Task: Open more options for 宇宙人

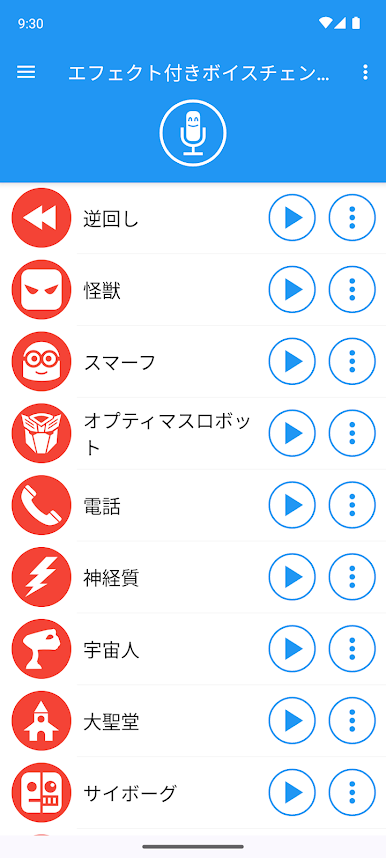Action: coord(352,649)
